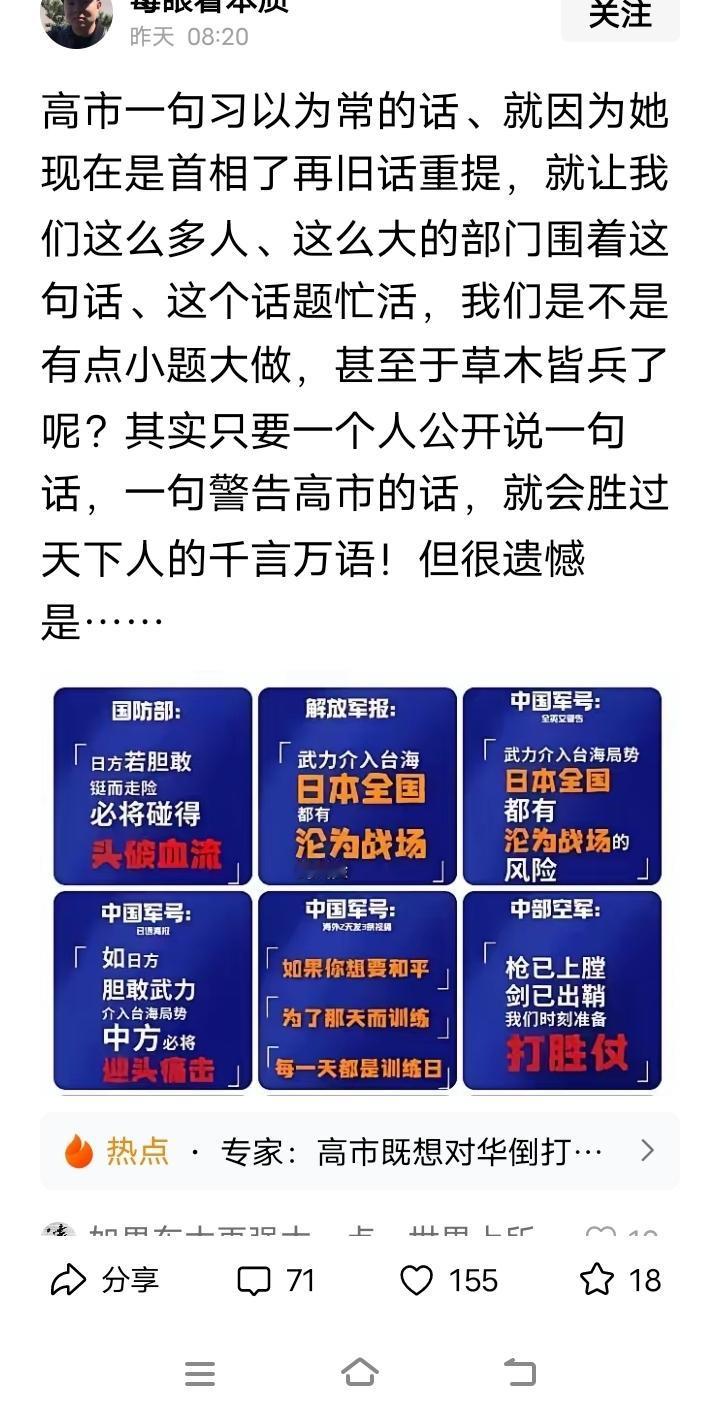720x1416 pixels.
Task: Expand the hot topic using the right chevron
Action: pos(650,1150)
